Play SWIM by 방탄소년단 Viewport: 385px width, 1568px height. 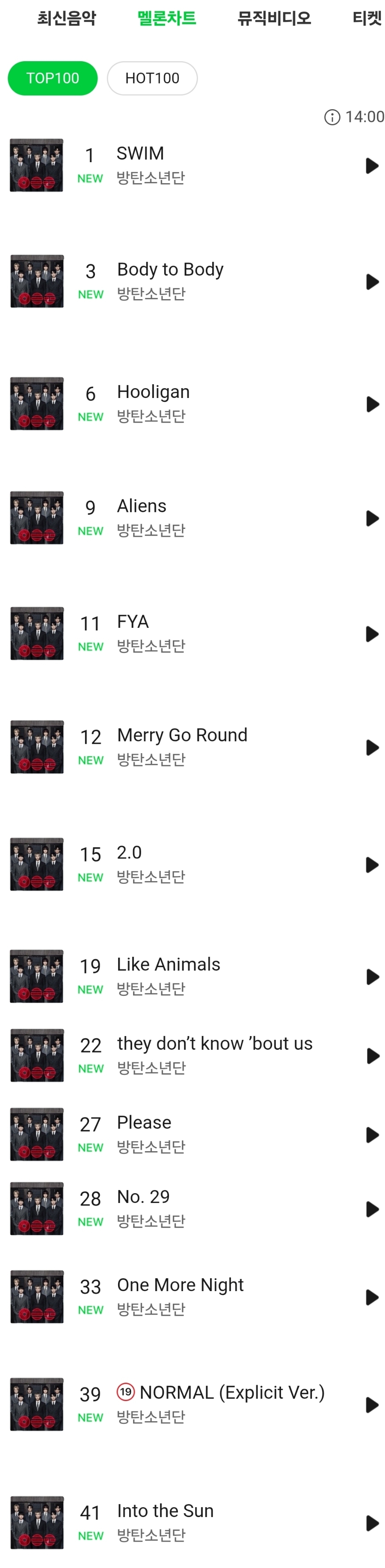372,166
